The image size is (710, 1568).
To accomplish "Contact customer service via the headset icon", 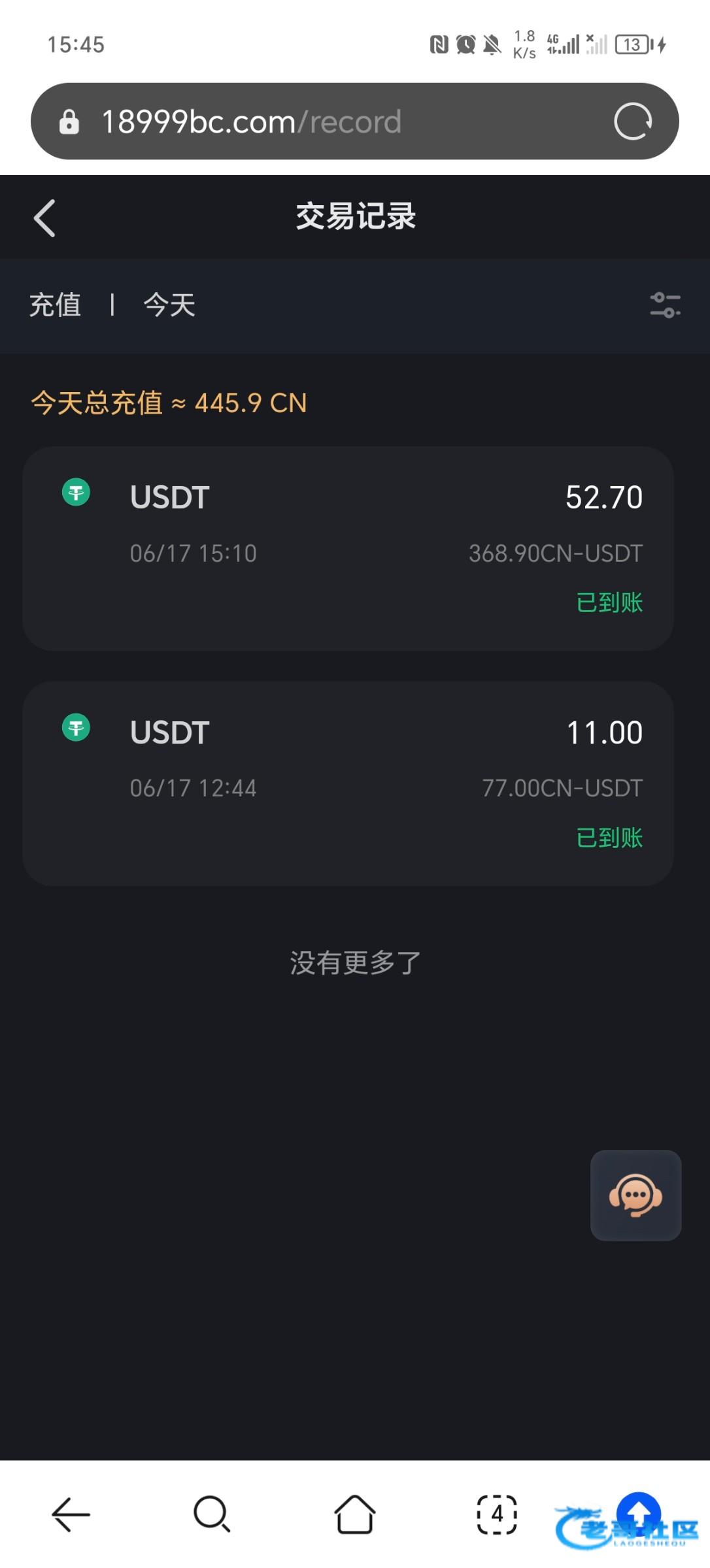I will point(635,1195).
